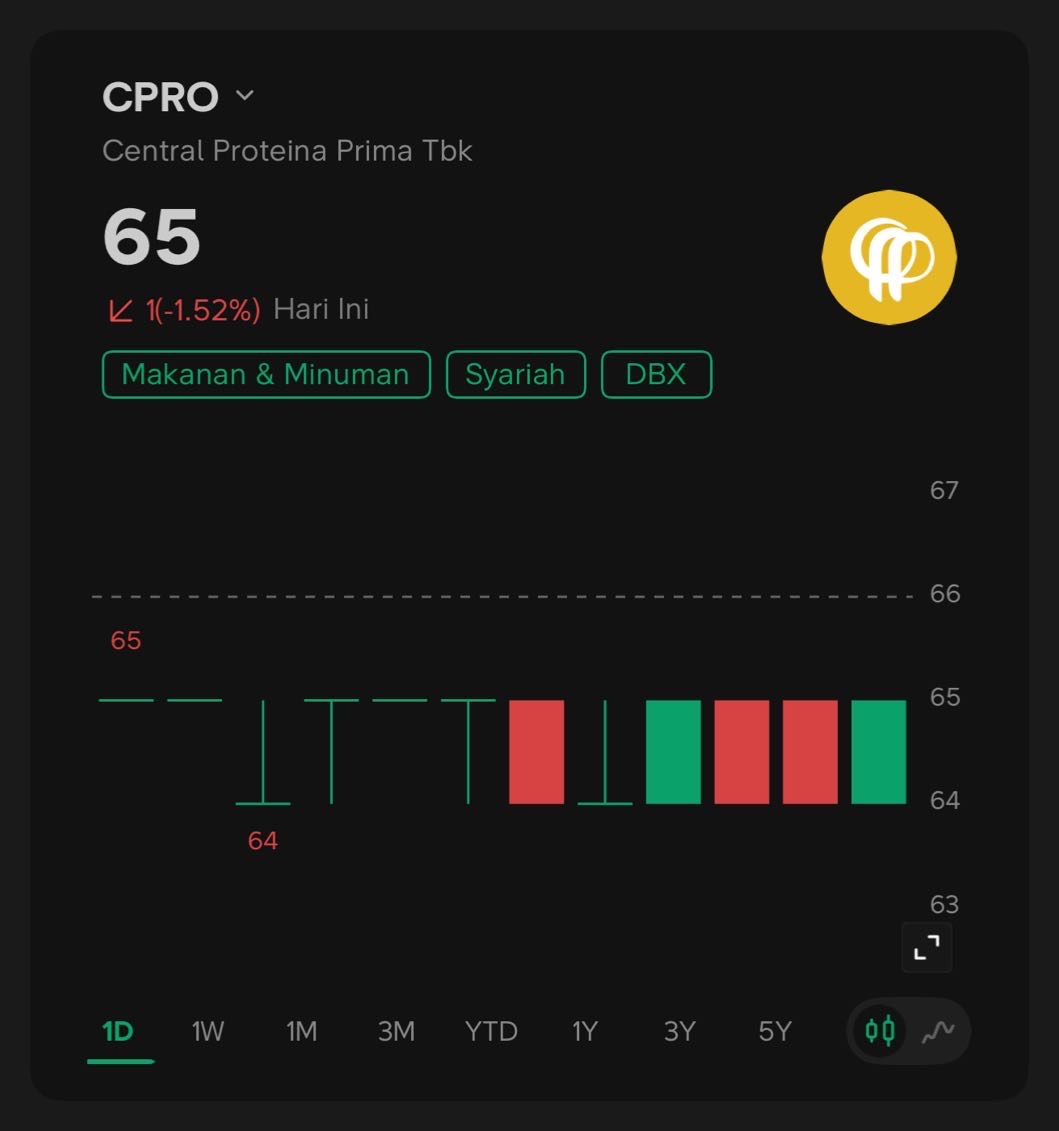This screenshot has height=1131, width=1059.
Task: Switch to the 1W chart range
Action: 208,1031
